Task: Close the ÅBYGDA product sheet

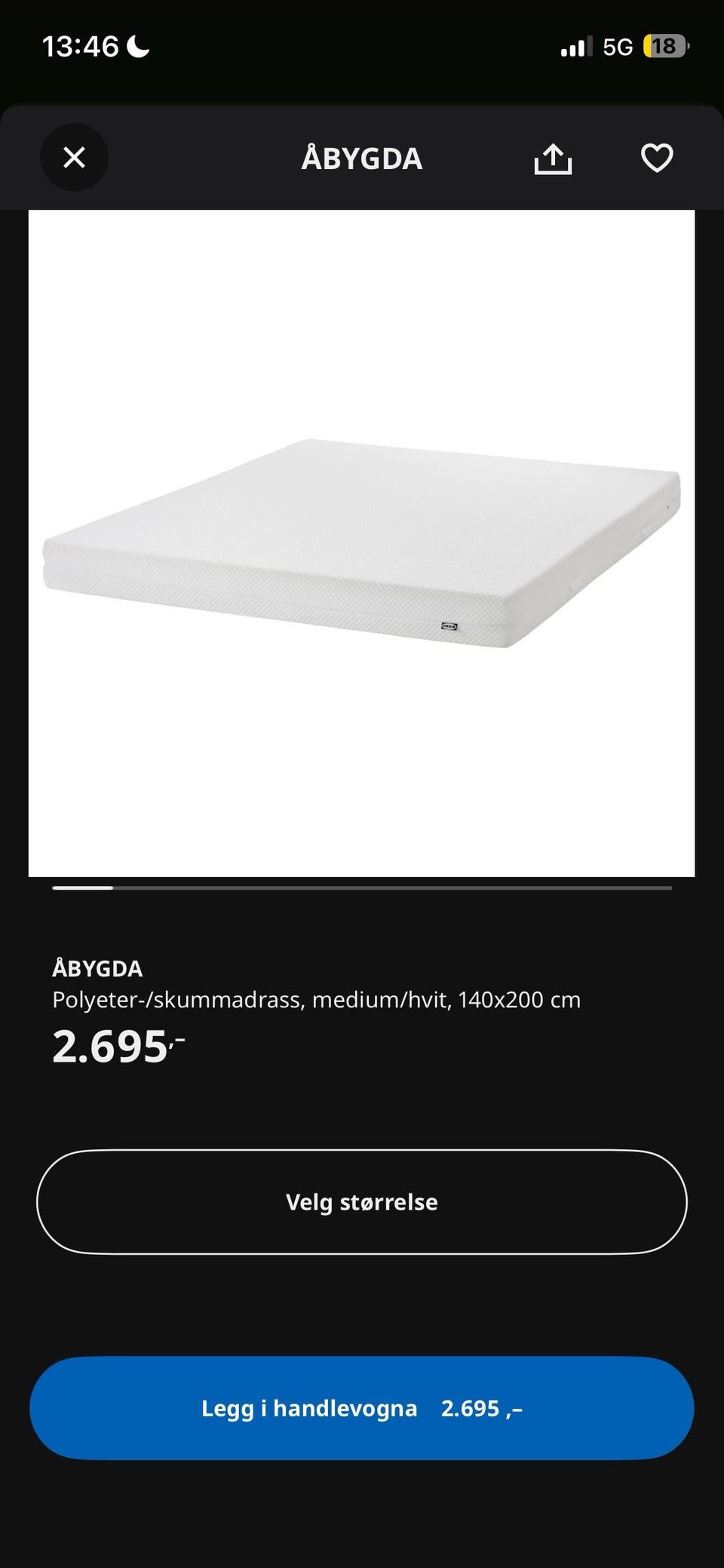Action: pyautogui.click(x=74, y=158)
